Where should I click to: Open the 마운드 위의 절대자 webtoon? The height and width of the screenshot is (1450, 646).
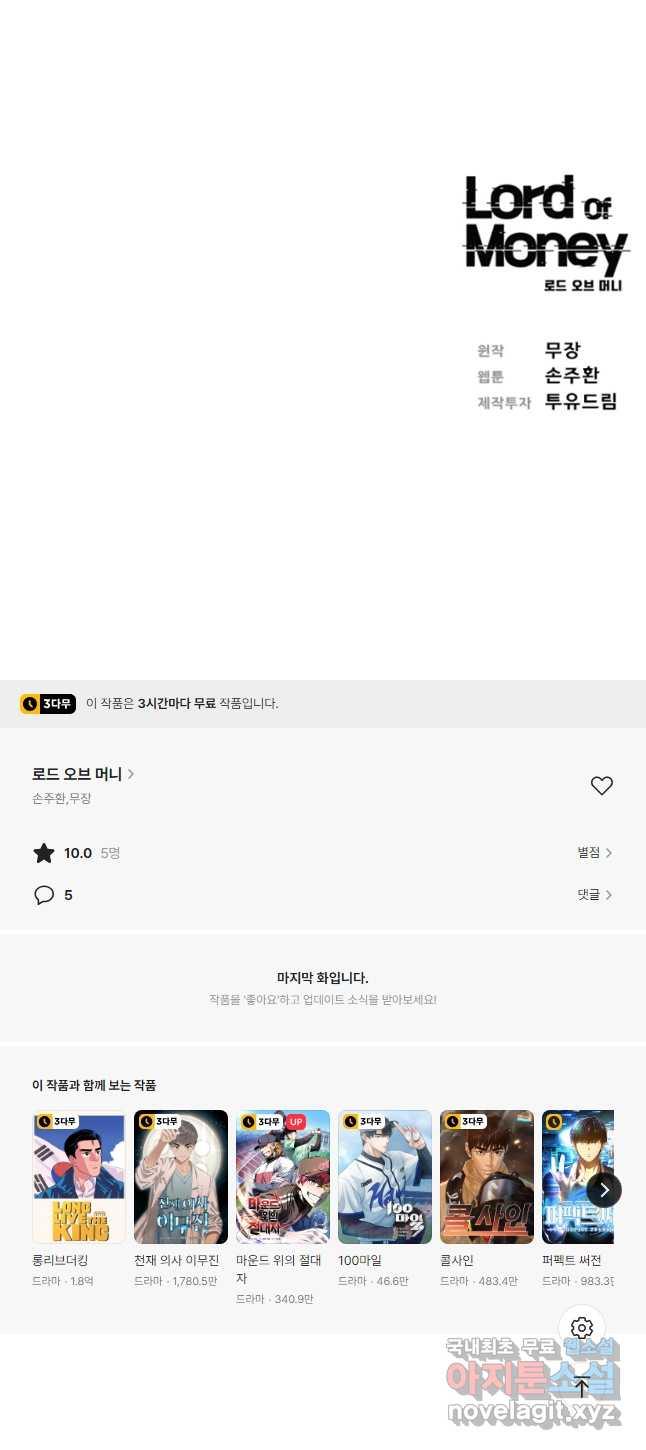click(283, 1177)
